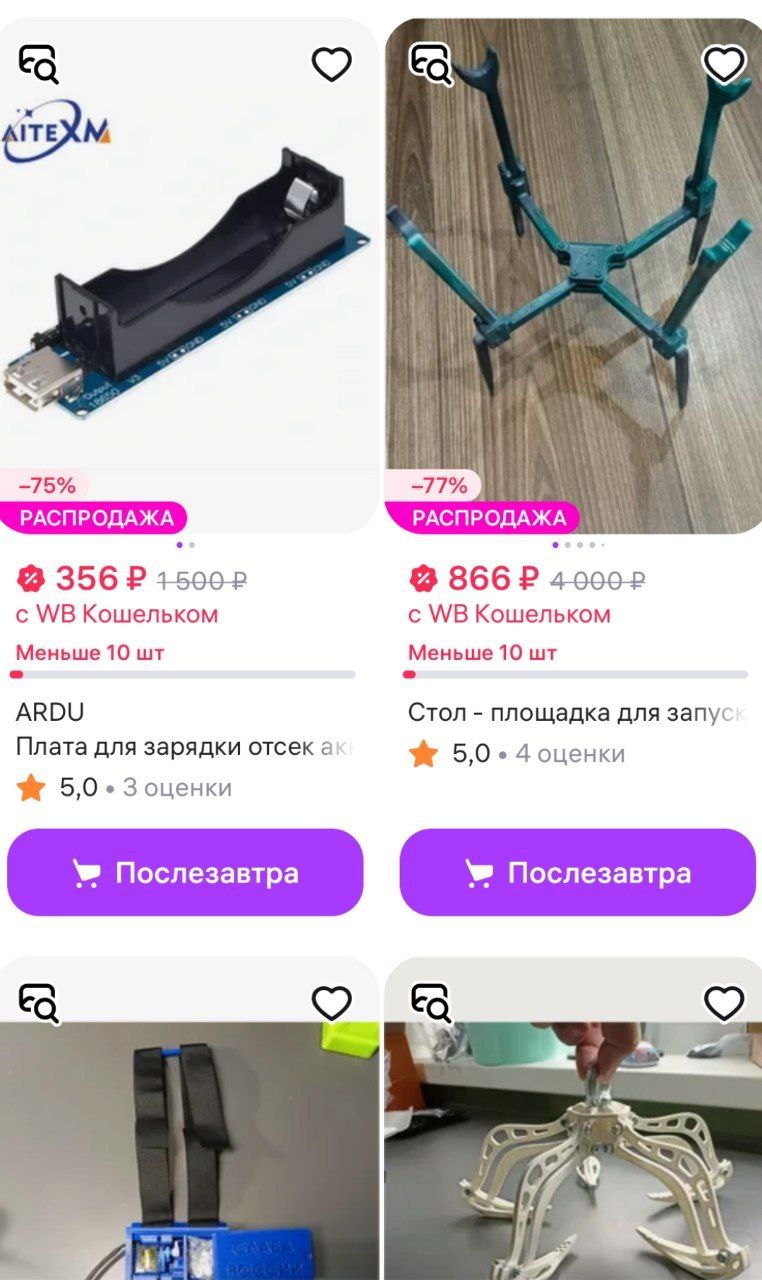Like the green launch pad table product
762x1280 pixels.
point(724,65)
